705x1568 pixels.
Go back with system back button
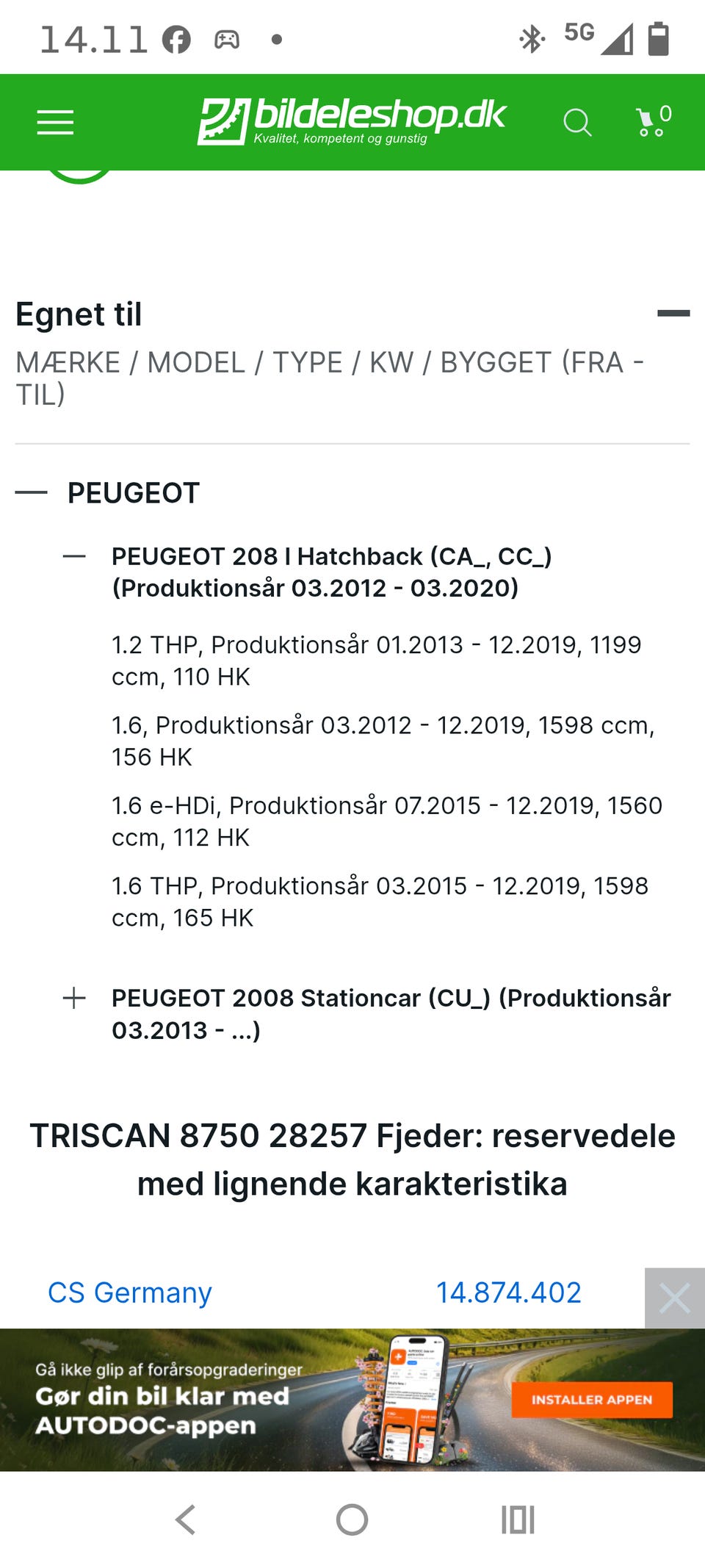186,1520
